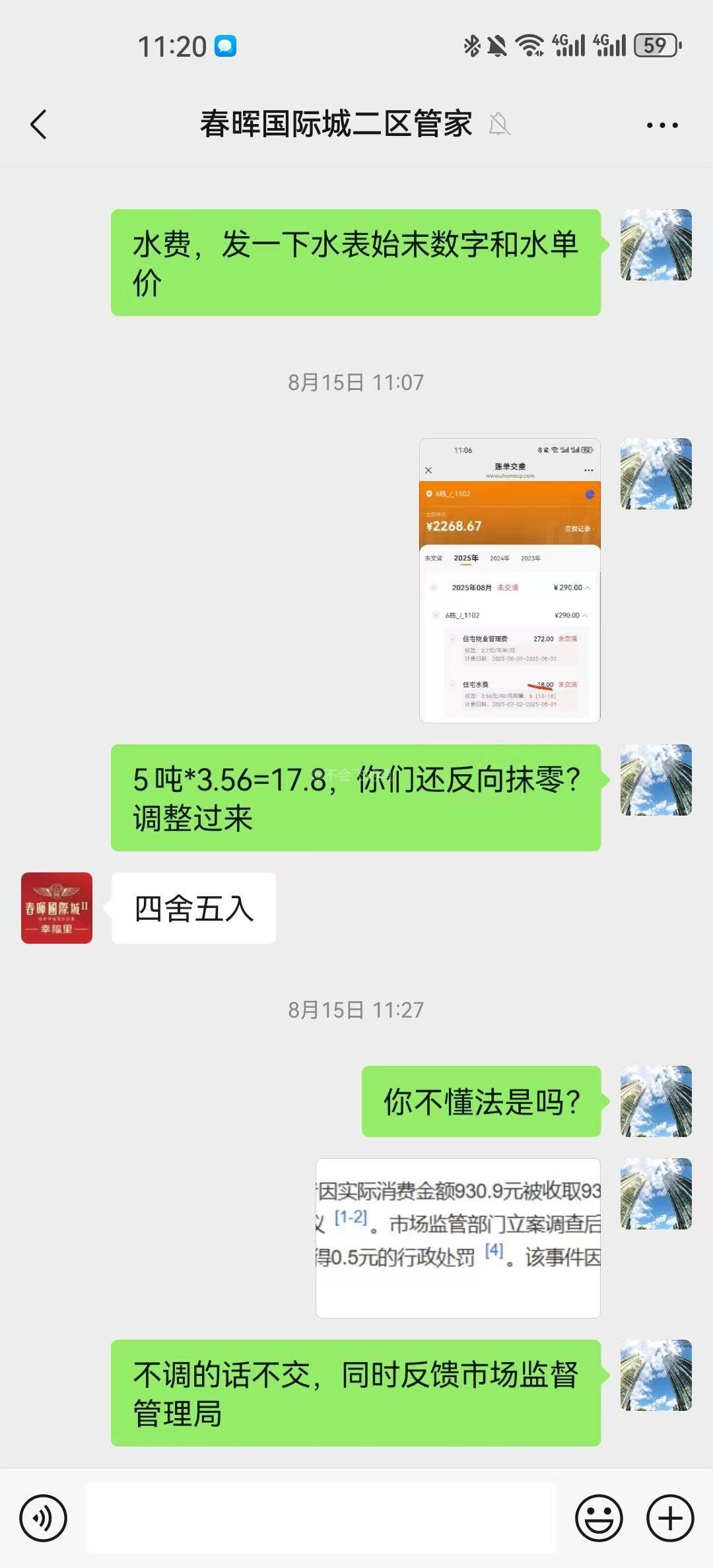Switch to voice message input
713x1568 pixels.
[x=44, y=1518]
